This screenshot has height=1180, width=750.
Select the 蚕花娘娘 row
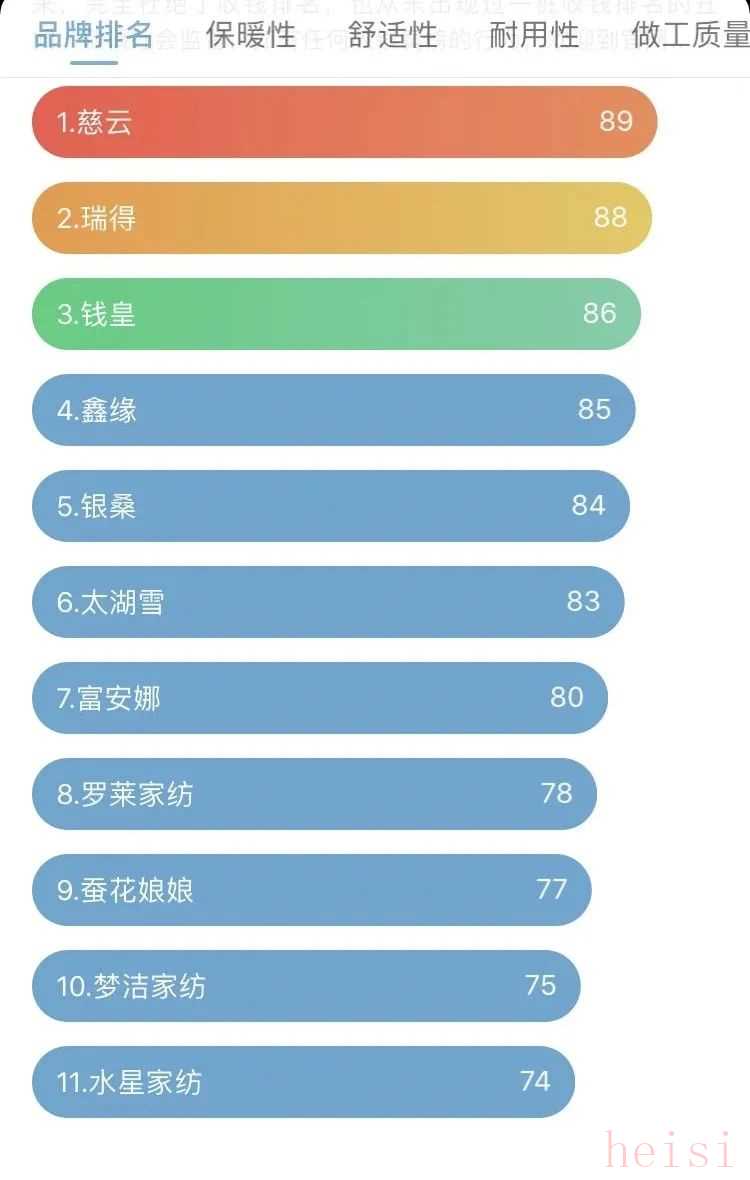click(x=312, y=890)
